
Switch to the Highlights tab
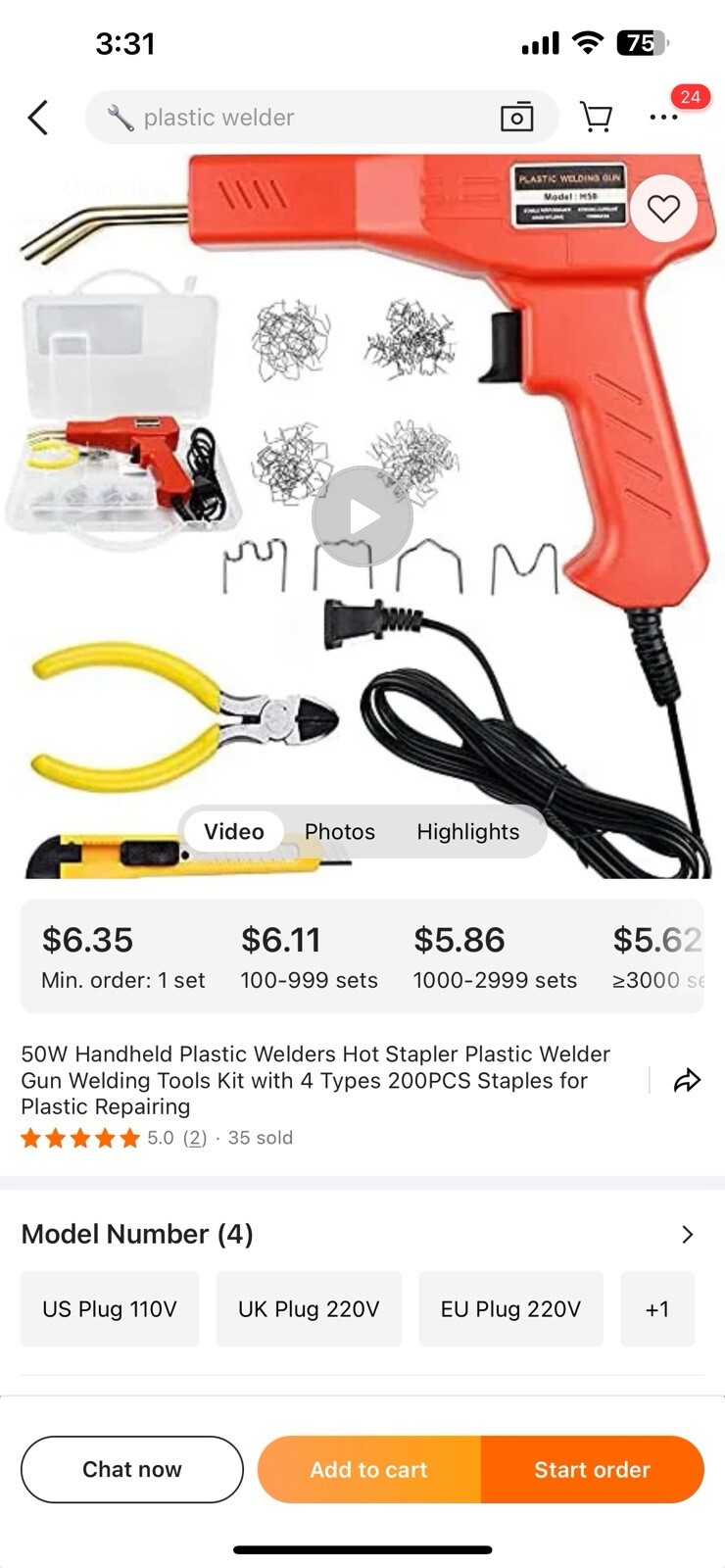[x=467, y=831]
